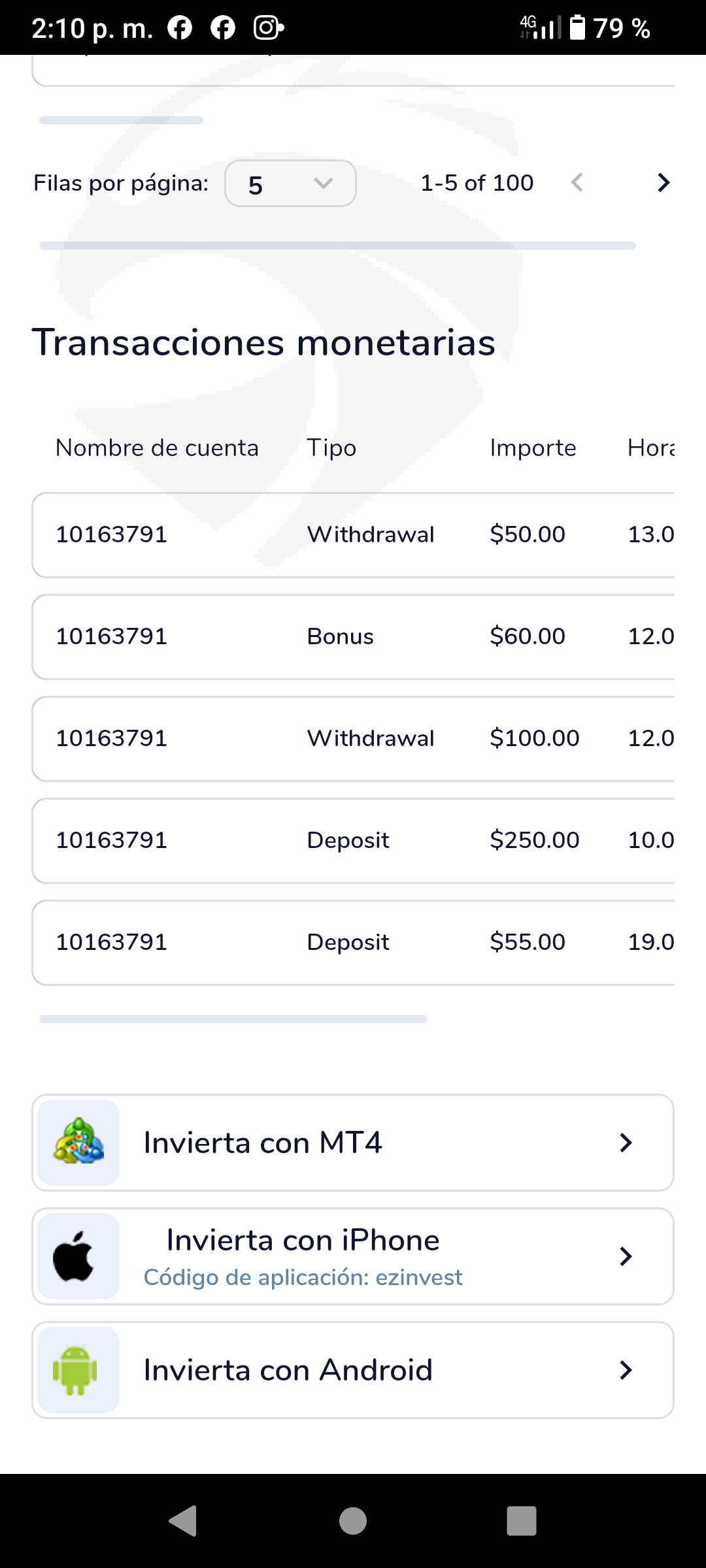Open Invierta con MT4
This screenshot has height=1568, width=706.
(x=353, y=1143)
